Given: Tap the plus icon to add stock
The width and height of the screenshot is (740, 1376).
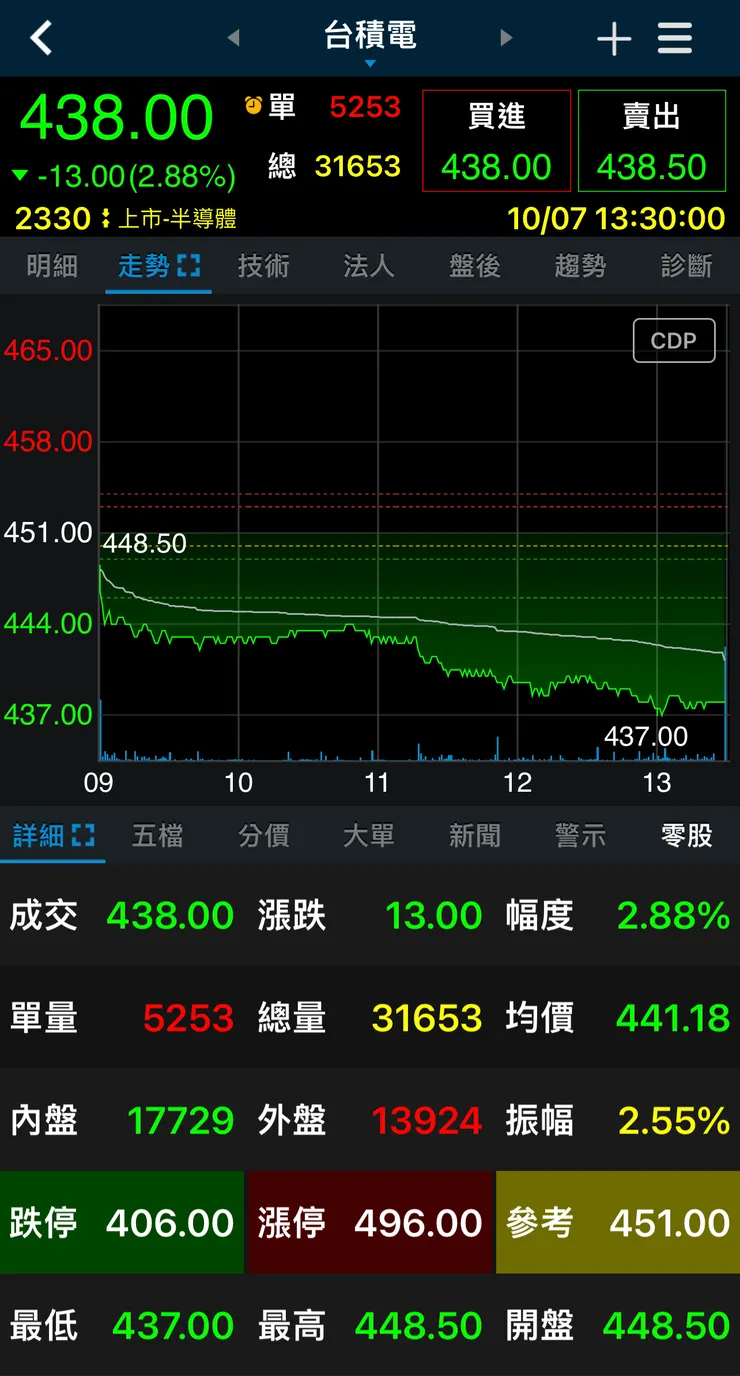Looking at the screenshot, I should pos(614,37).
